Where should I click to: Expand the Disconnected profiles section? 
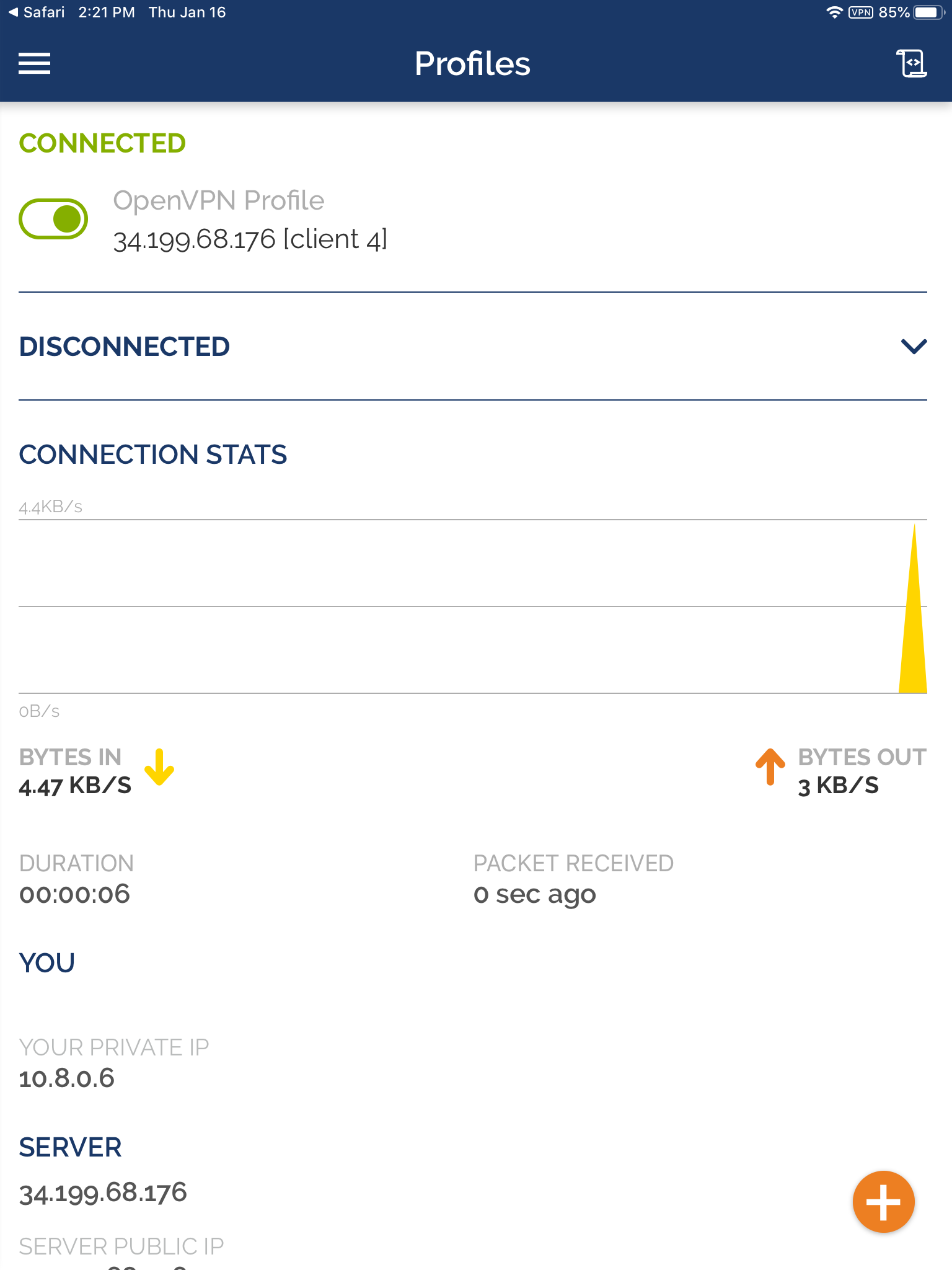(913, 346)
